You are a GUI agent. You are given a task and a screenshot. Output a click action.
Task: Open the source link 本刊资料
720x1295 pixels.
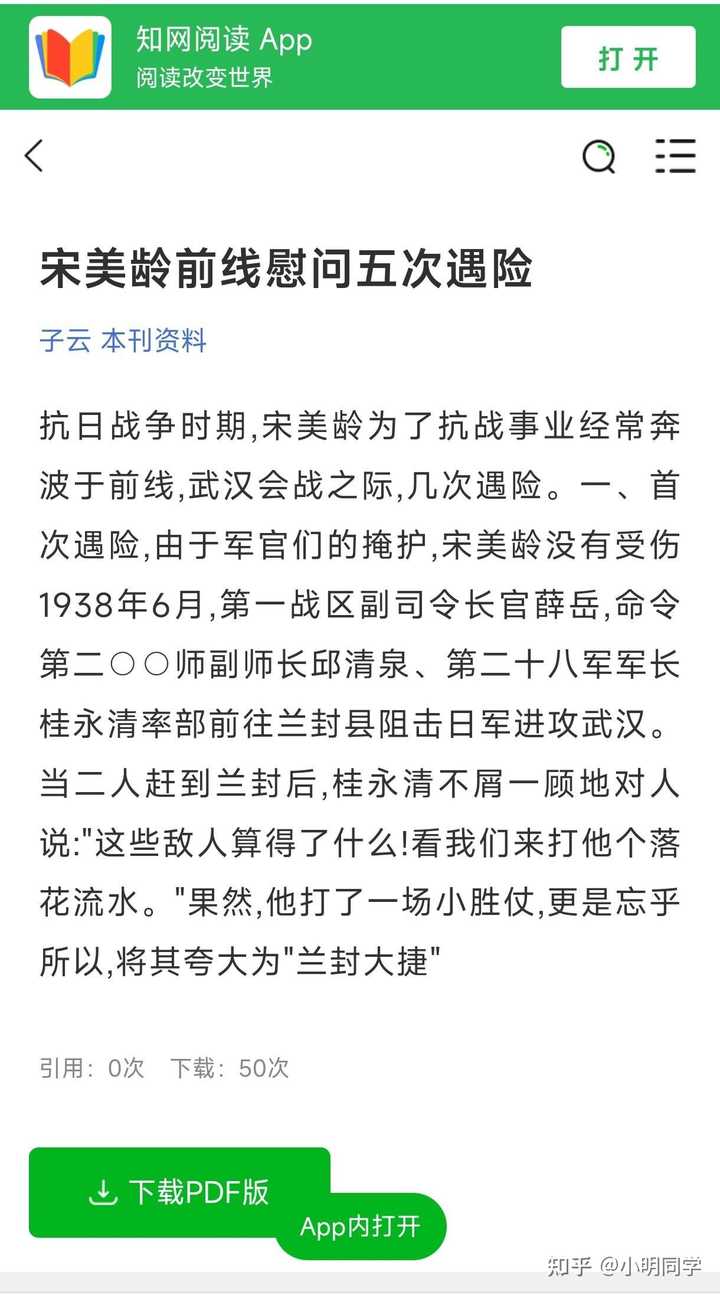point(154,340)
